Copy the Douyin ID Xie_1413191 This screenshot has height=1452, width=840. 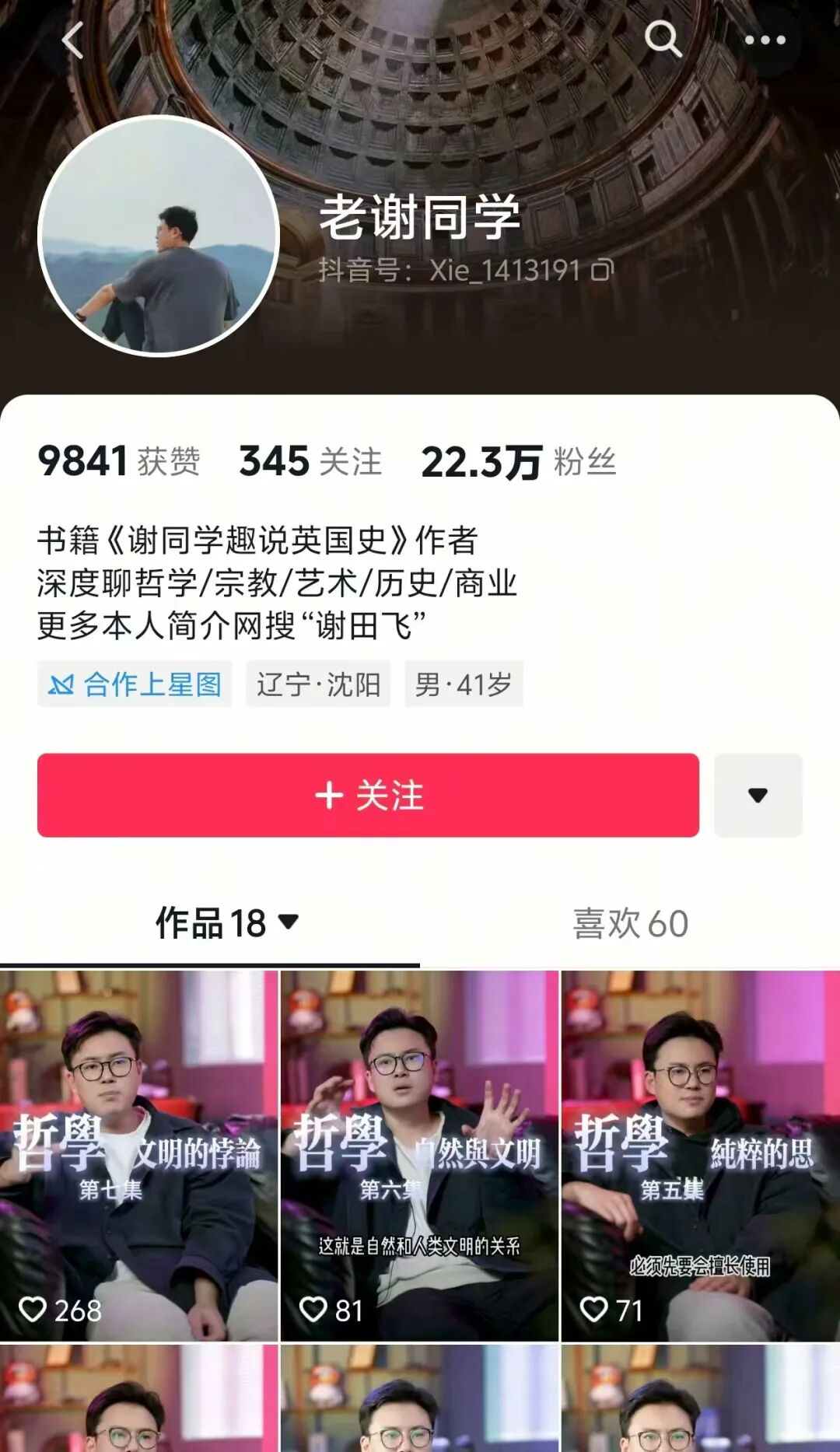coord(603,270)
